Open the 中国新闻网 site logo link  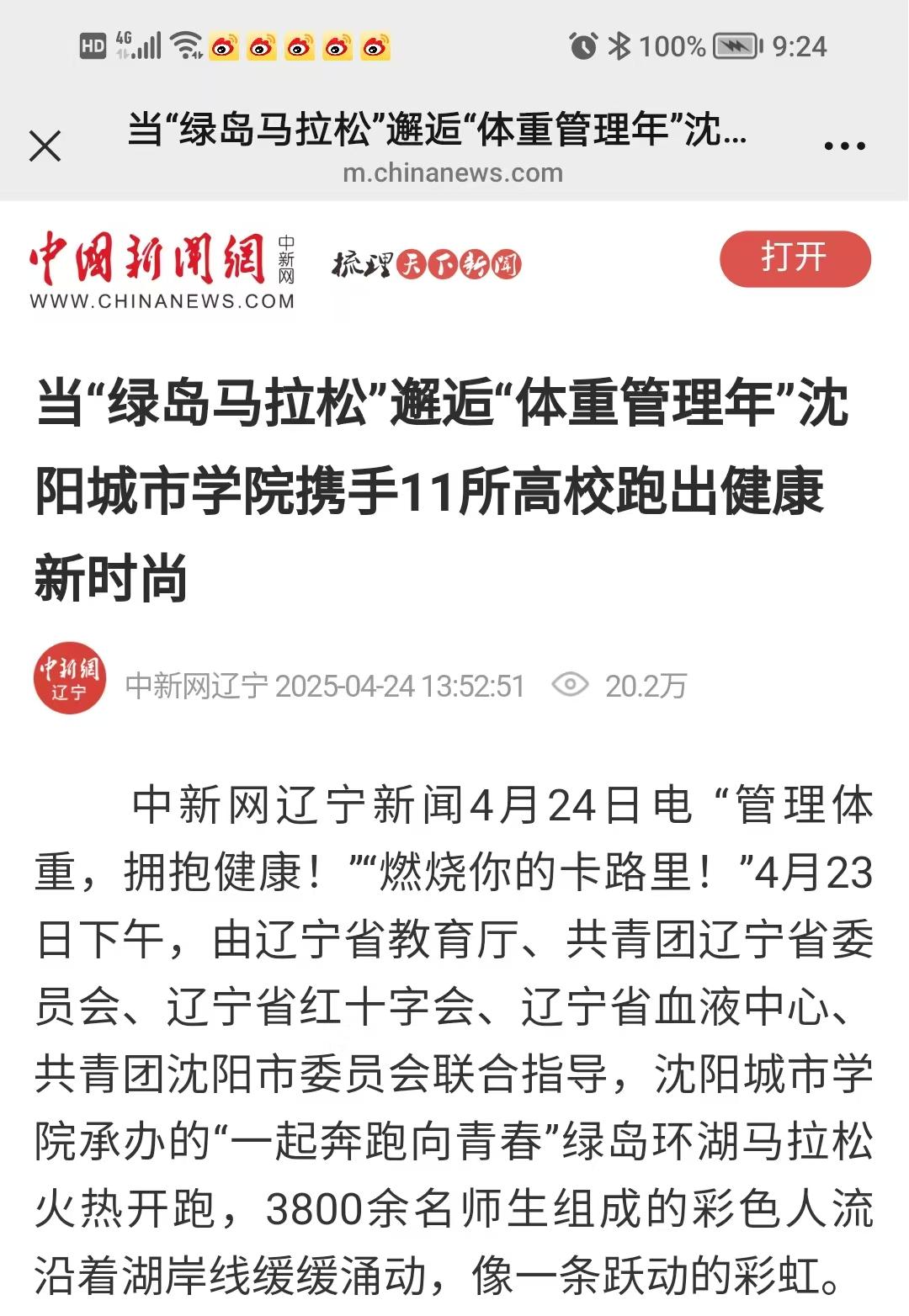click(162, 269)
